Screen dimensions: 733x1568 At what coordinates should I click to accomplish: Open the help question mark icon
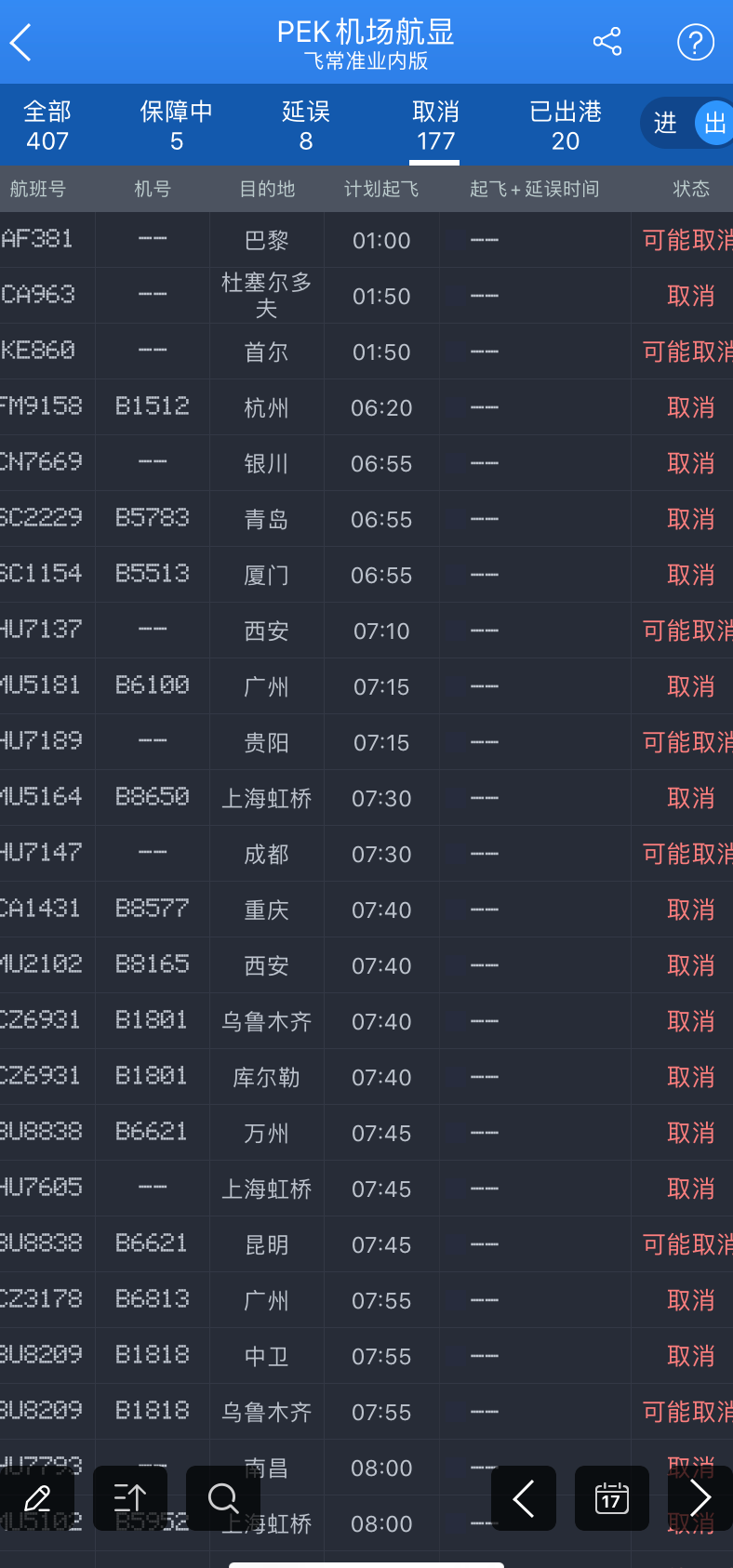pyautogui.click(x=695, y=43)
